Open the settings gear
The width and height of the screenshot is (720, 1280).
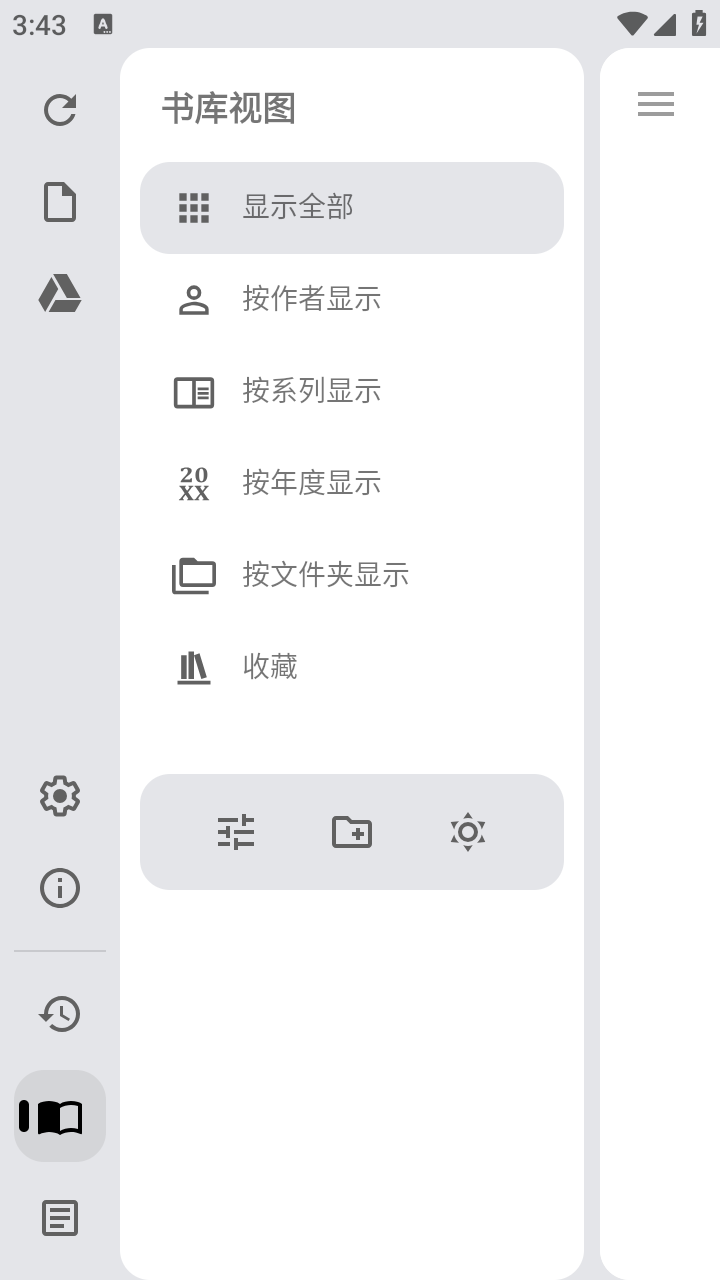pyautogui.click(x=60, y=796)
